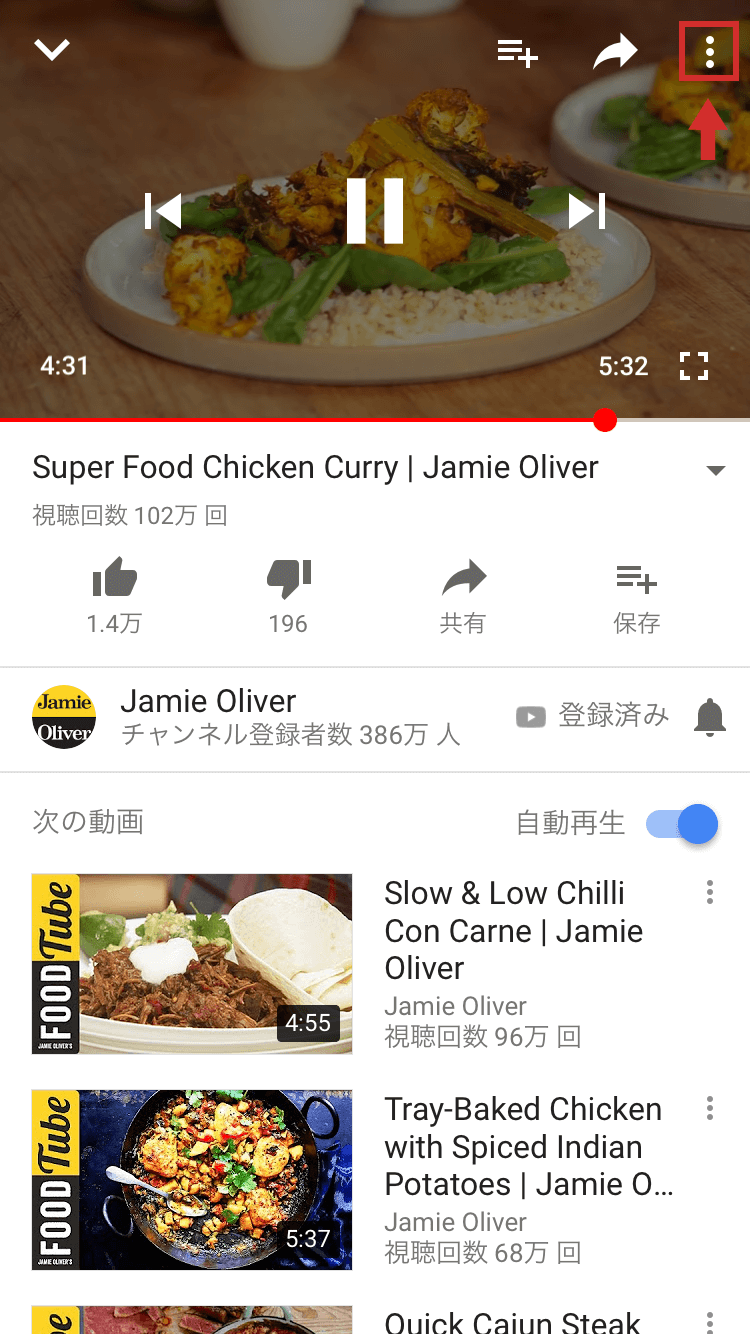Turn off the 自動再生 autoplay switch

point(682,824)
